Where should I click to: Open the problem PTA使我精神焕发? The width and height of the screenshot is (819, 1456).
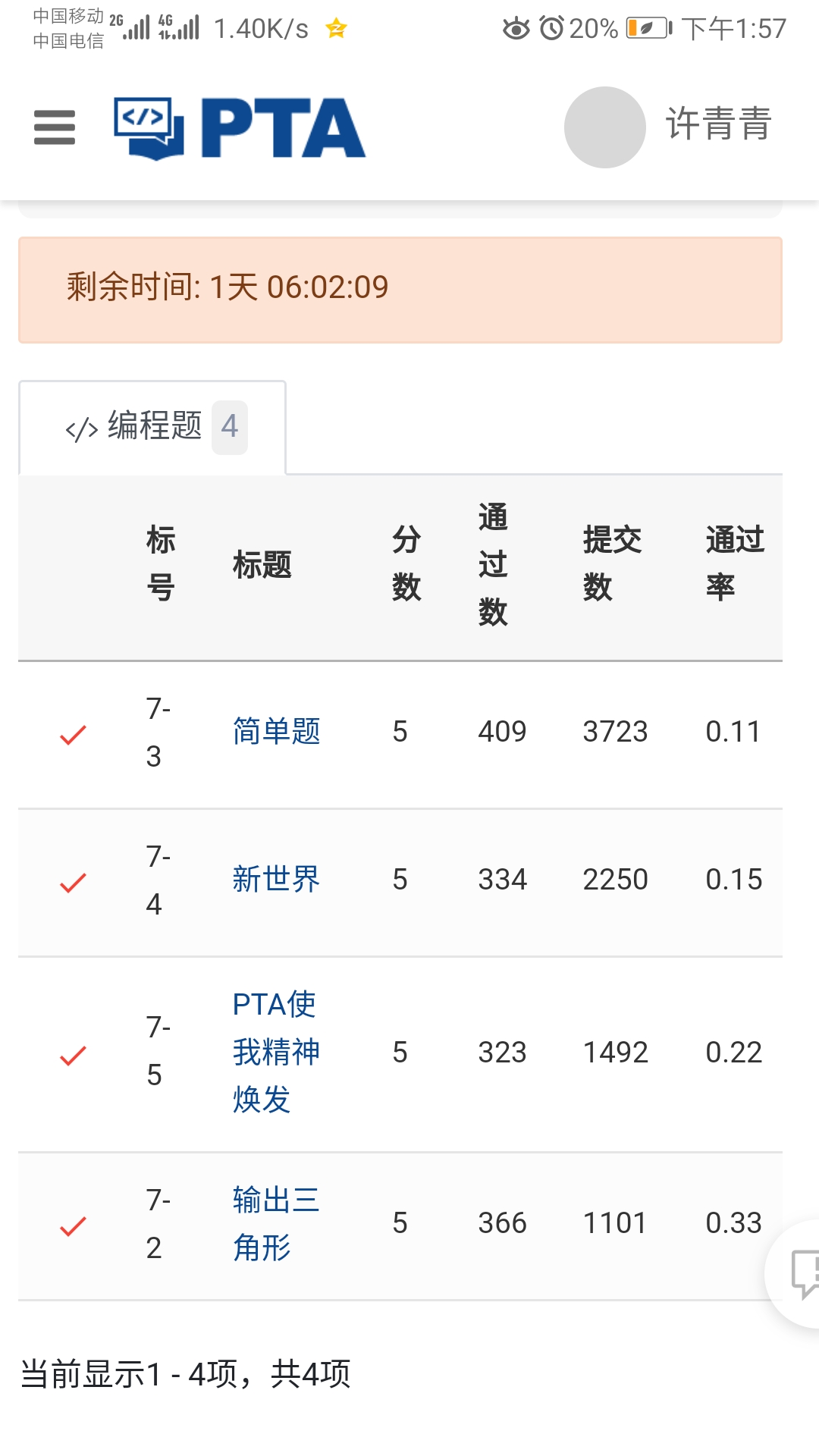click(x=276, y=1052)
